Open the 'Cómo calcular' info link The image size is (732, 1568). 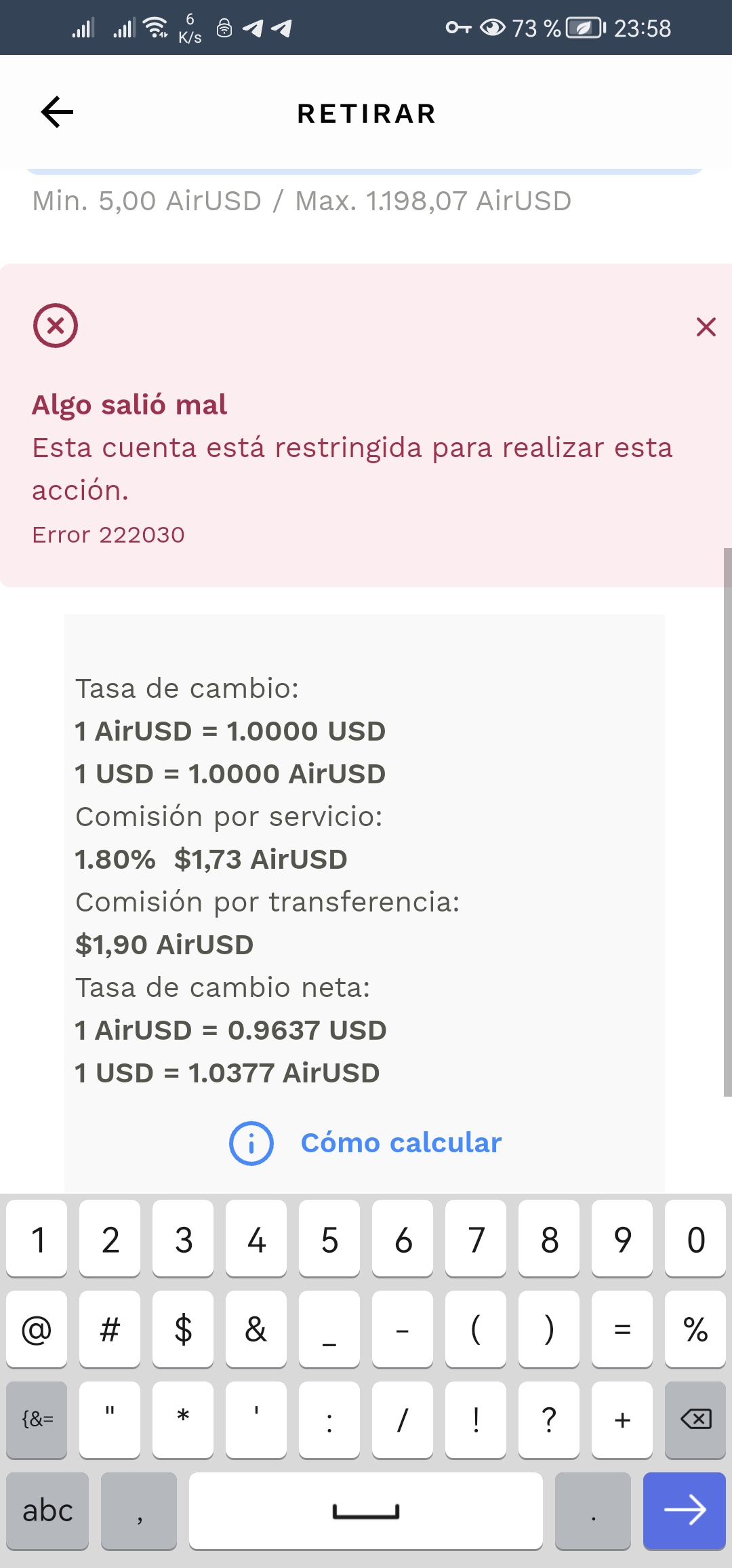point(366,1143)
